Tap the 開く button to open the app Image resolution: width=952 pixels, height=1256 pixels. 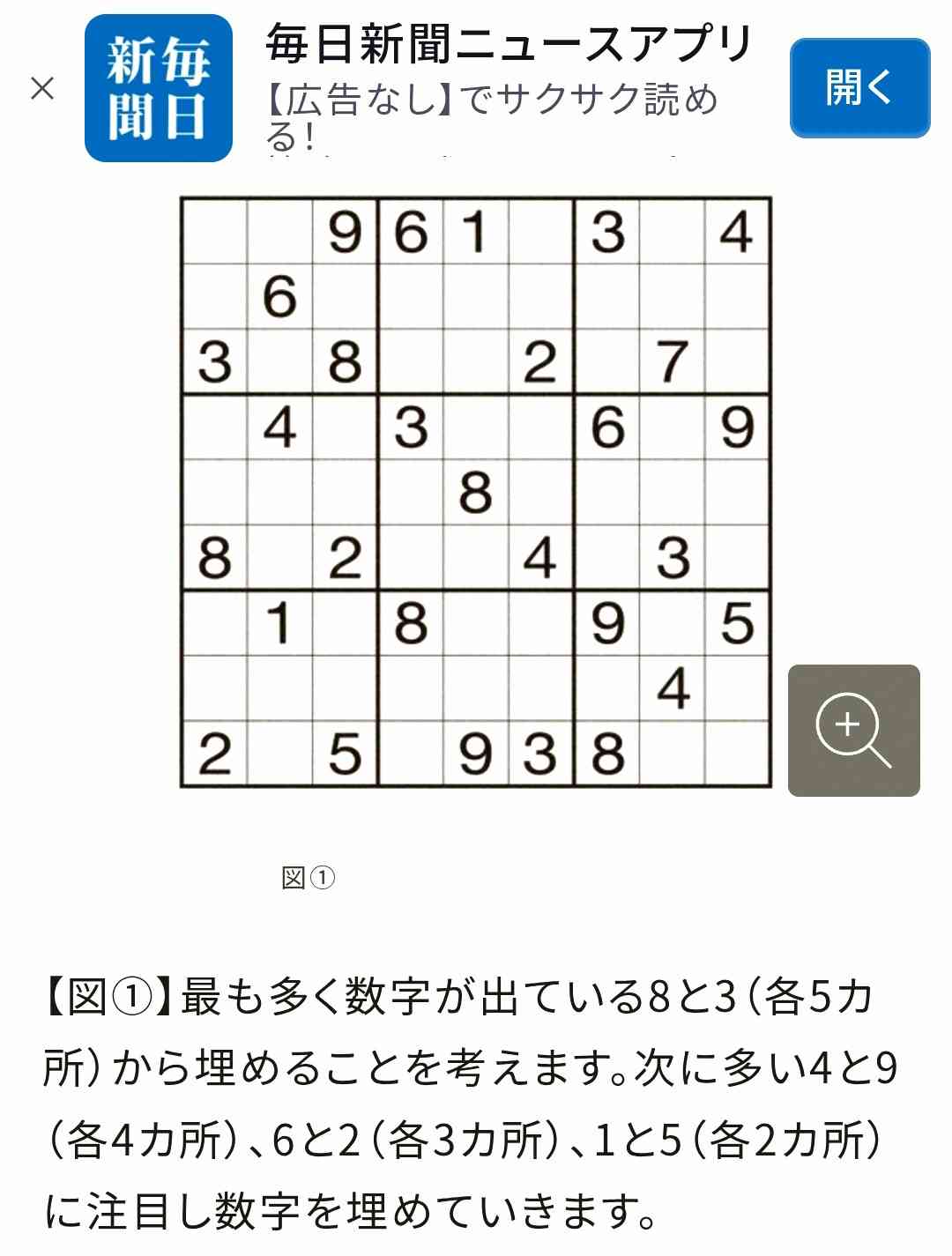[859, 88]
